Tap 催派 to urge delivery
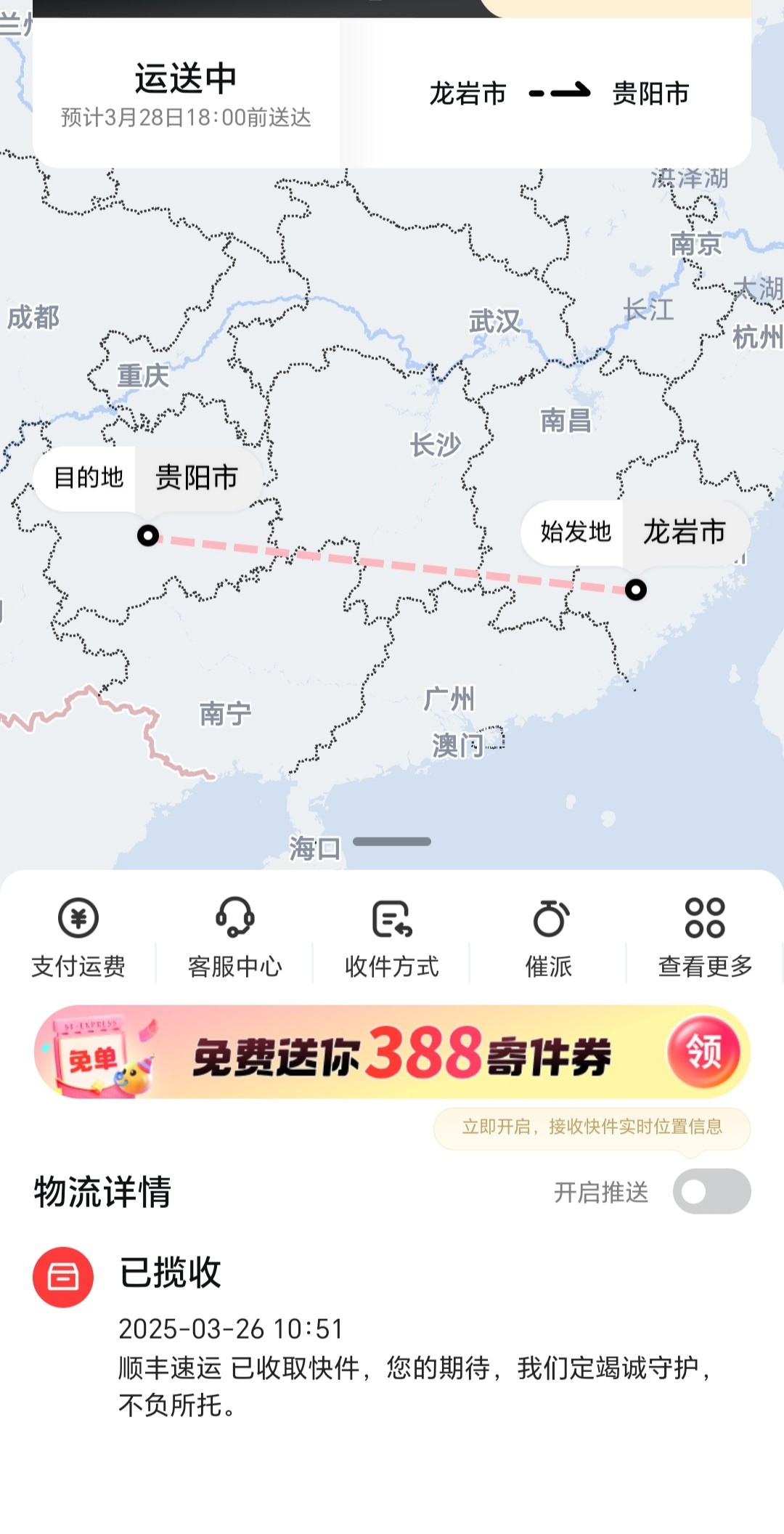784x1534 pixels. (x=549, y=938)
